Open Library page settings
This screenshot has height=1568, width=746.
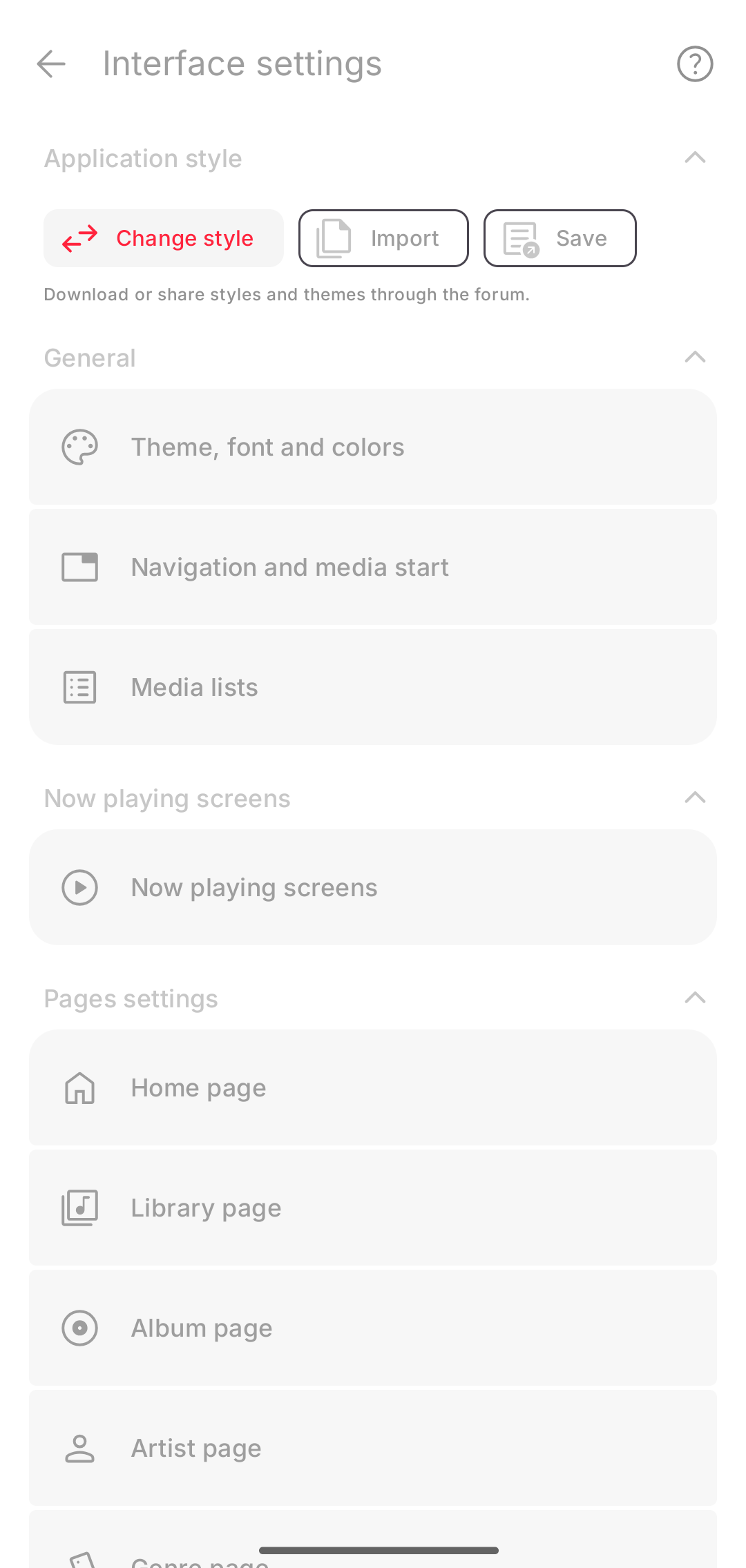(x=373, y=1208)
